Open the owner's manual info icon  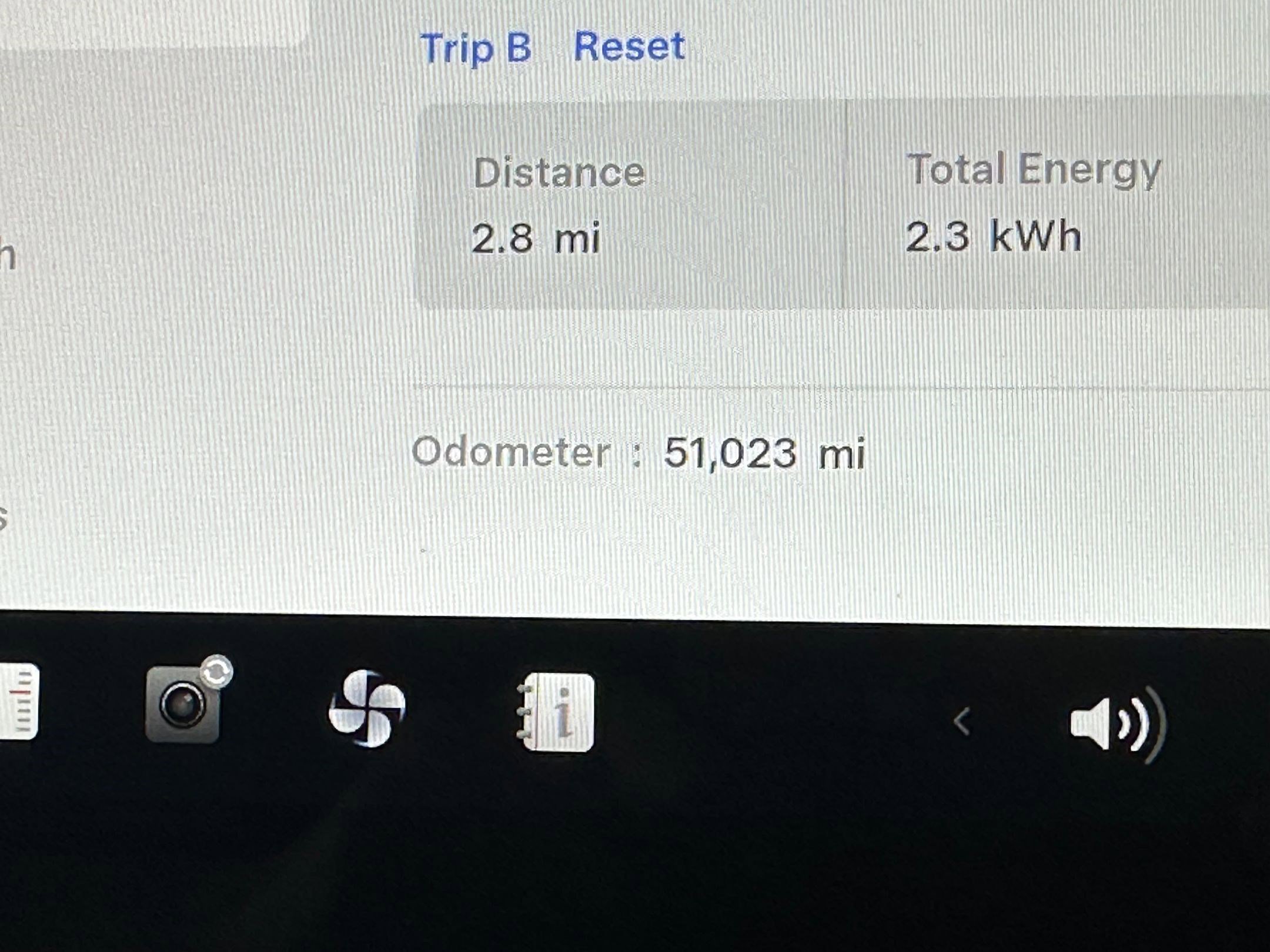tap(557, 713)
